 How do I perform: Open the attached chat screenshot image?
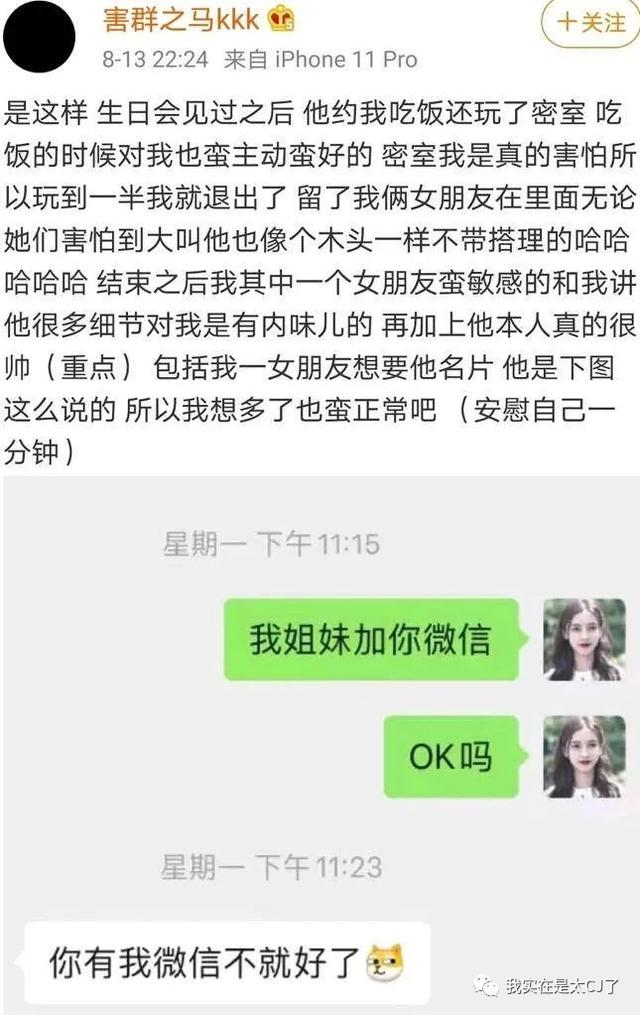(x=320, y=745)
